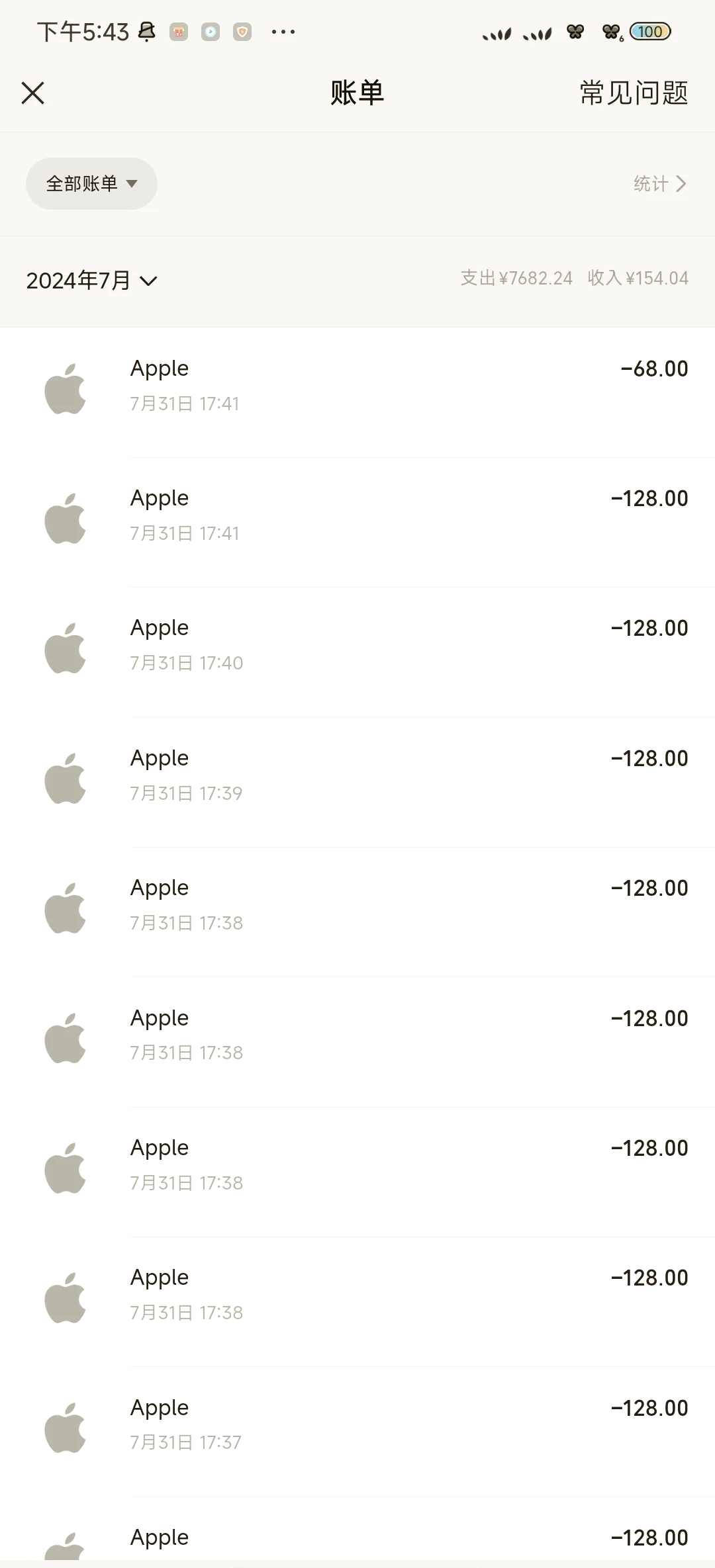This screenshot has height=1568, width=715.
Task: Open 常见问题 FAQ link
Action: click(634, 93)
